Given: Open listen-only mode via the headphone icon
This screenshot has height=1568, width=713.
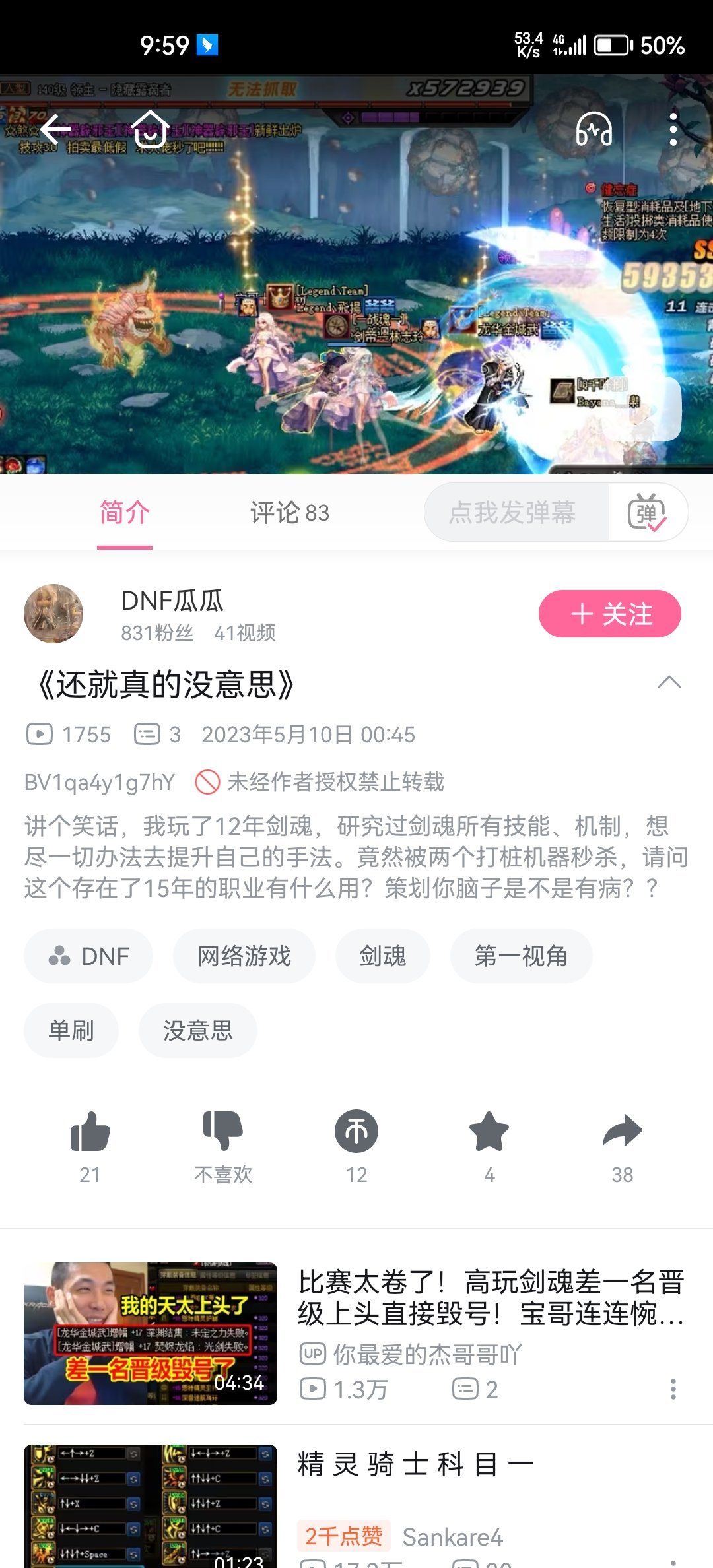Looking at the screenshot, I should click(595, 130).
